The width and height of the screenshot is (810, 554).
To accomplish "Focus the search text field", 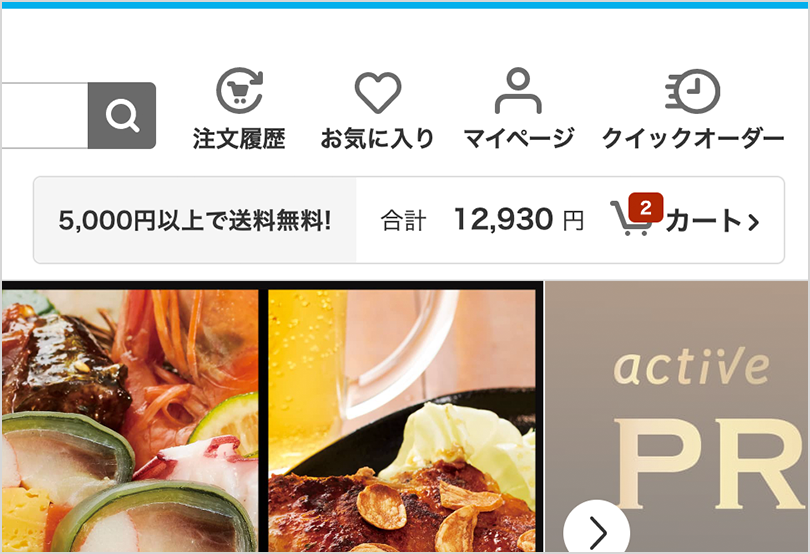I will tap(44, 116).
